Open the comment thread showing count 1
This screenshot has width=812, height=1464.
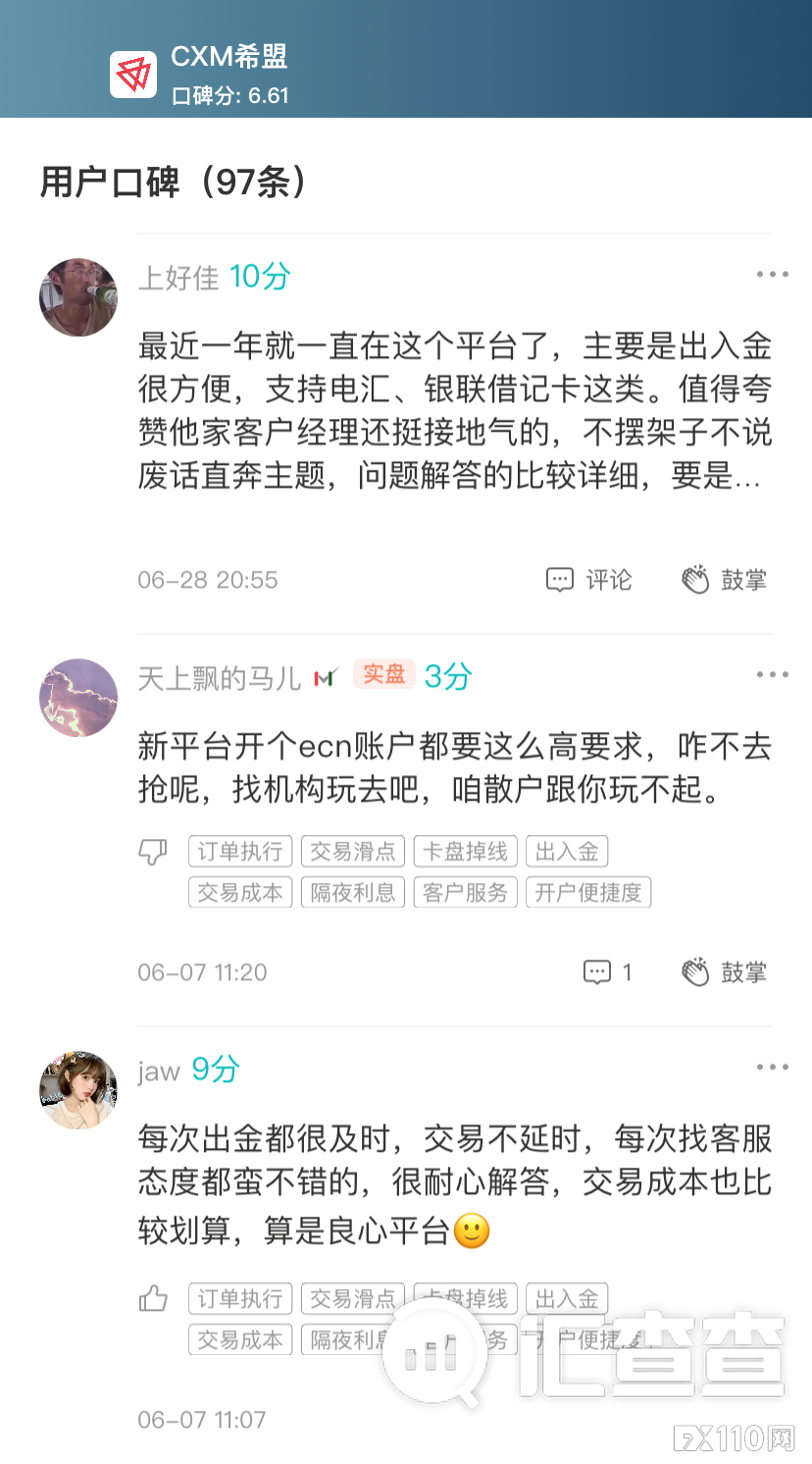click(605, 971)
